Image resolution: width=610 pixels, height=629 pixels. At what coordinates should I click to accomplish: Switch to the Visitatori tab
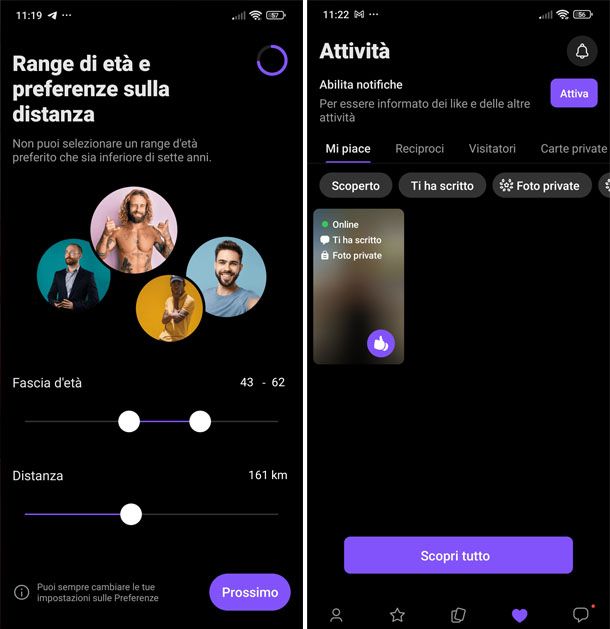click(x=492, y=148)
